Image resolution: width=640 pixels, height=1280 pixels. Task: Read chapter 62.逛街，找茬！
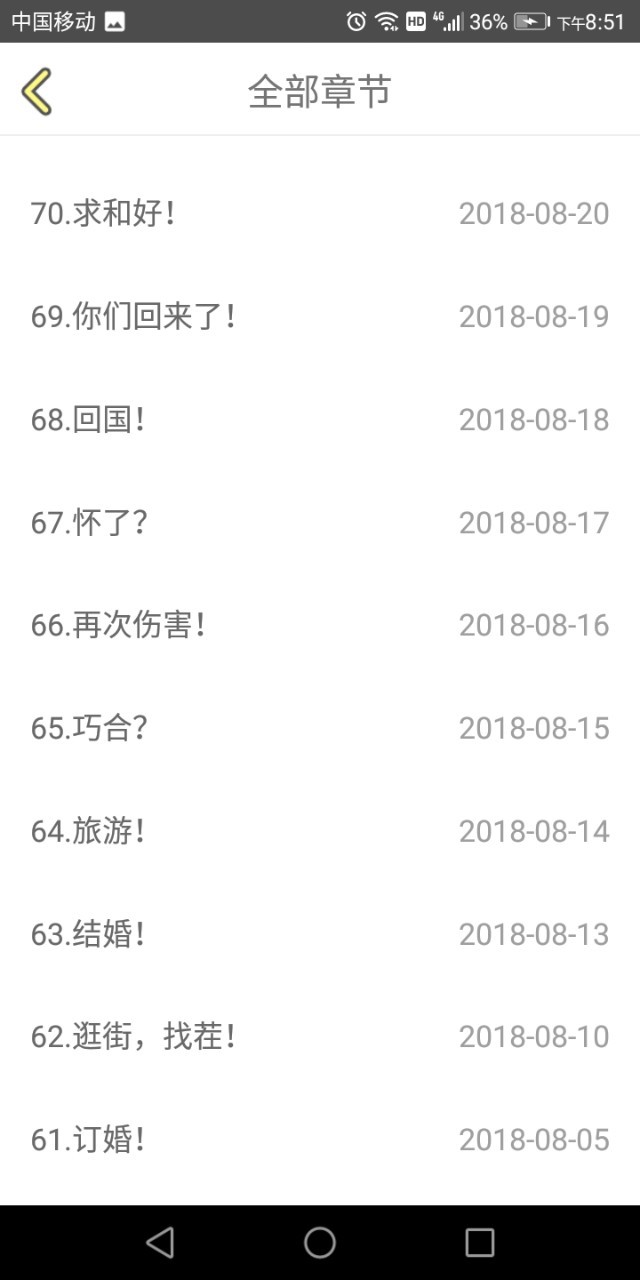click(320, 1037)
